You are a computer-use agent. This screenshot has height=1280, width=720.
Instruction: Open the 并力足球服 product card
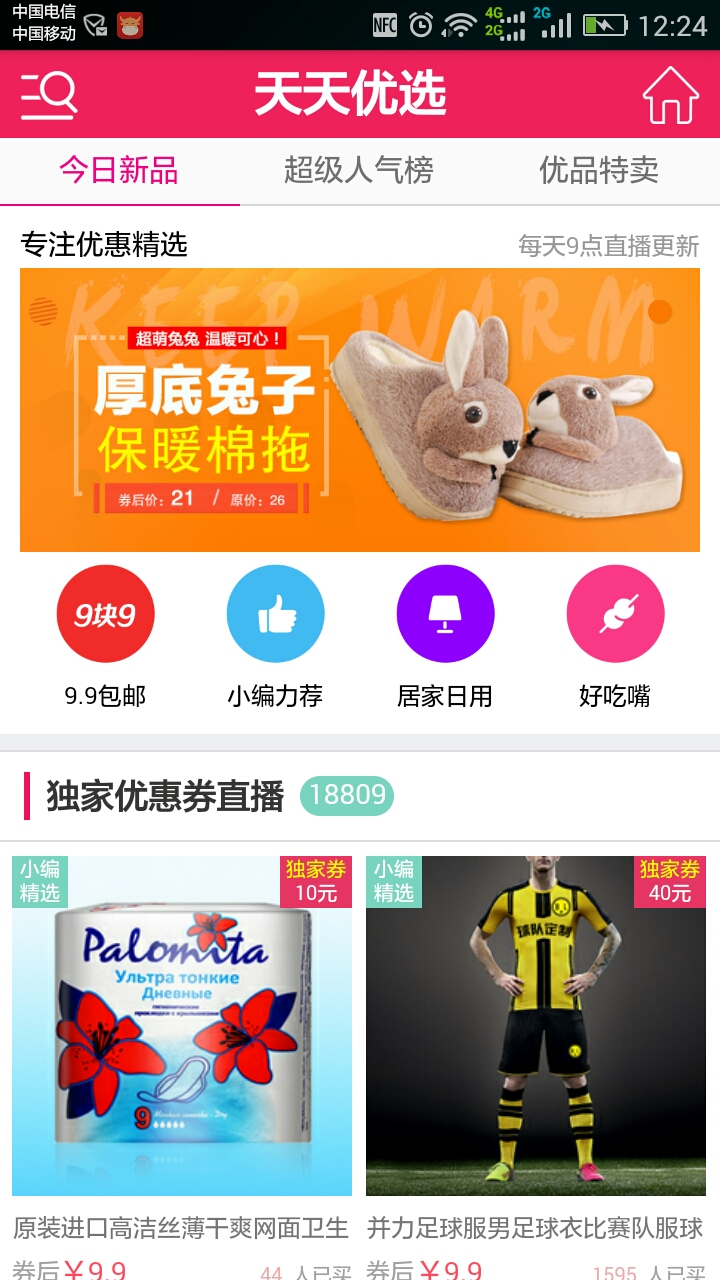point(536,1025)
